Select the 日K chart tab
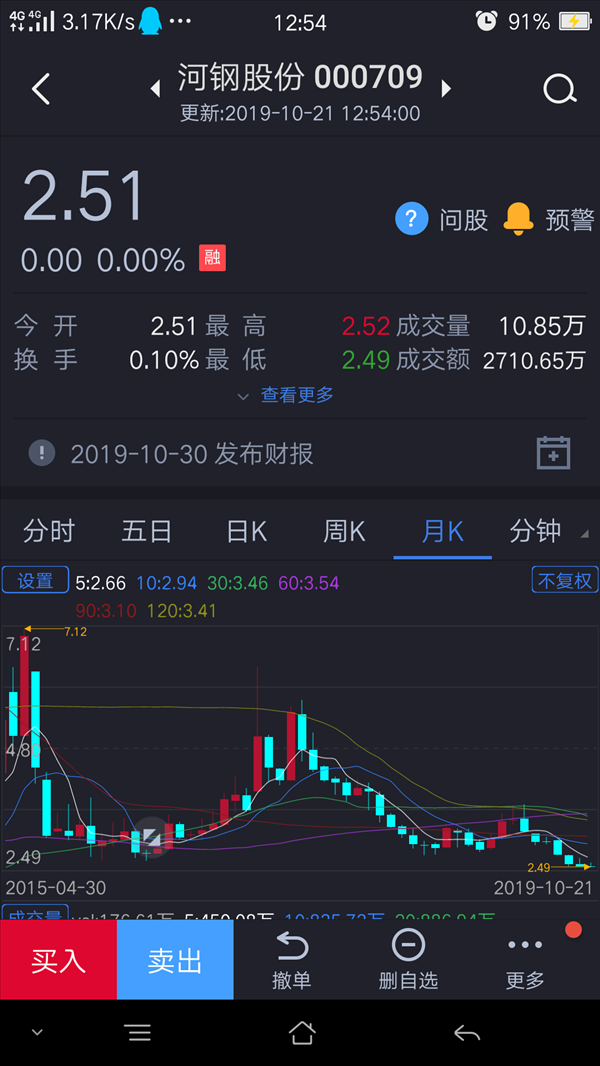600x1066 pixels. click(246, 532)
